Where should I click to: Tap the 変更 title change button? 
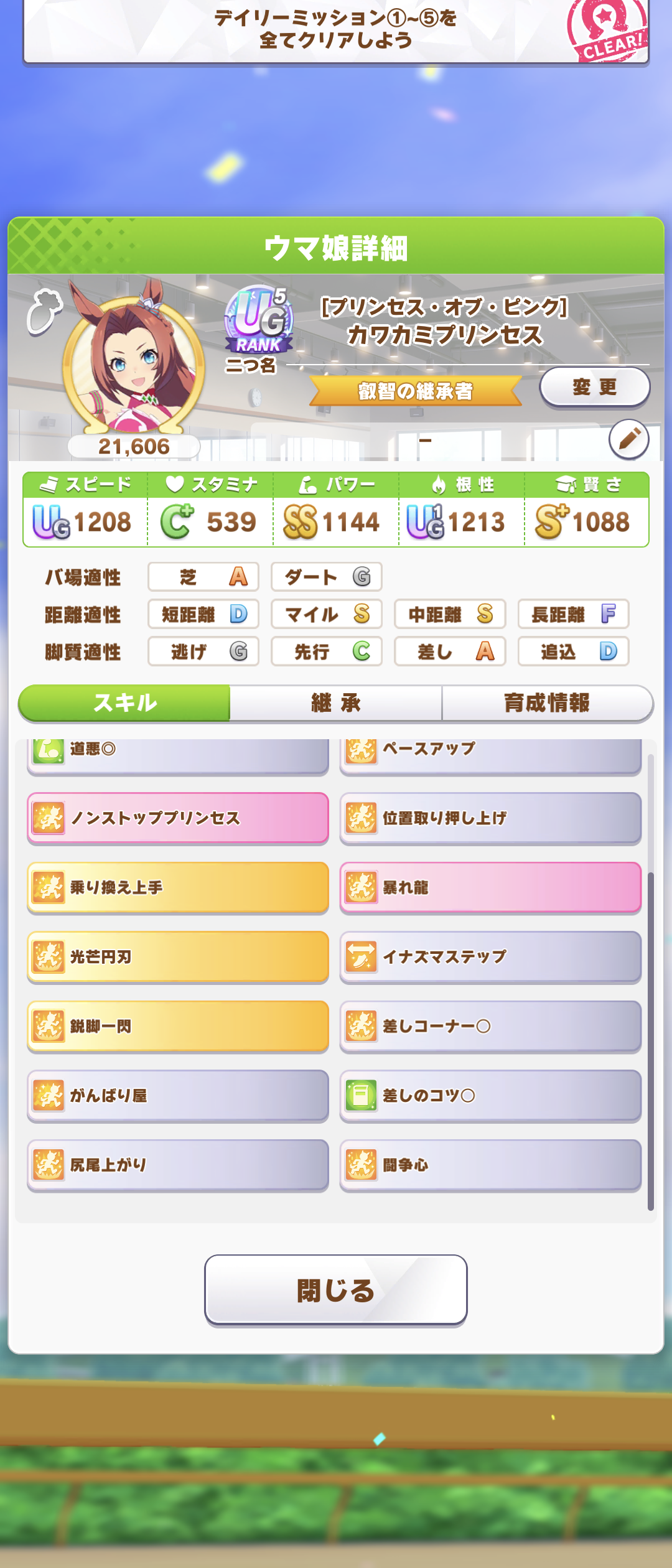594,387
